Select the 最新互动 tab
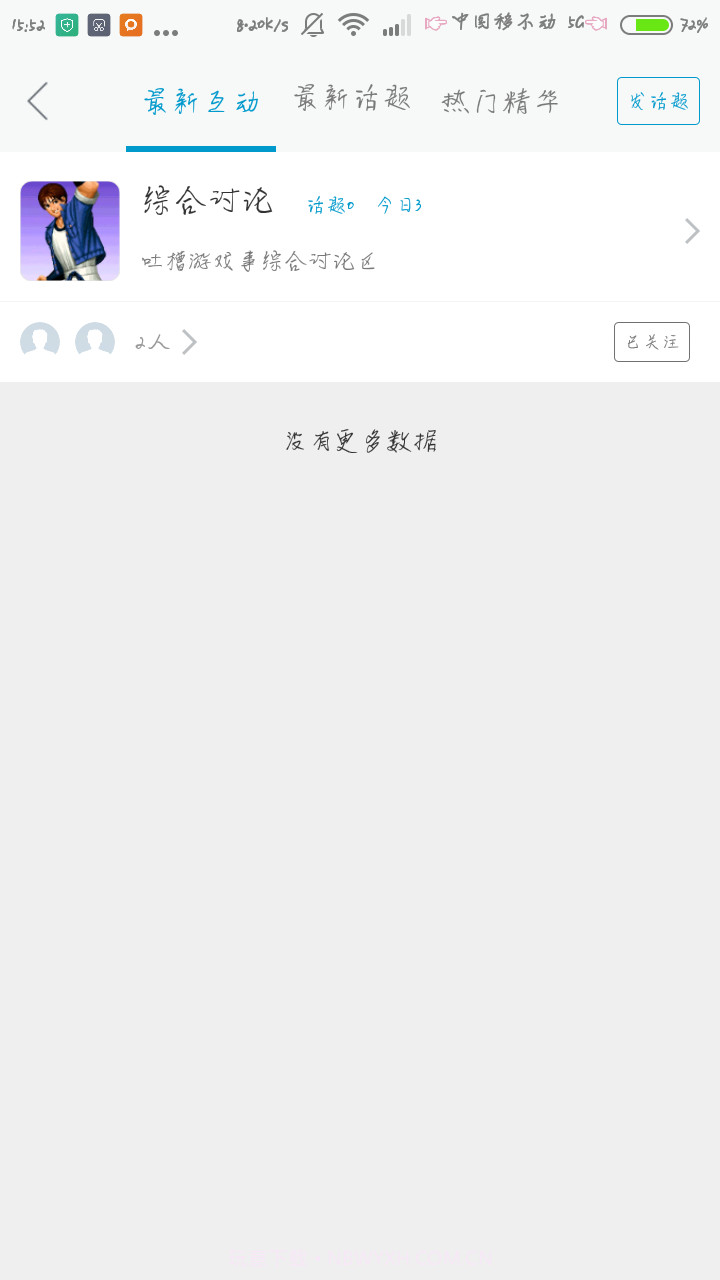Image resolution: width=720 pixels, height=1280 pixels. [x=200, y=100]
